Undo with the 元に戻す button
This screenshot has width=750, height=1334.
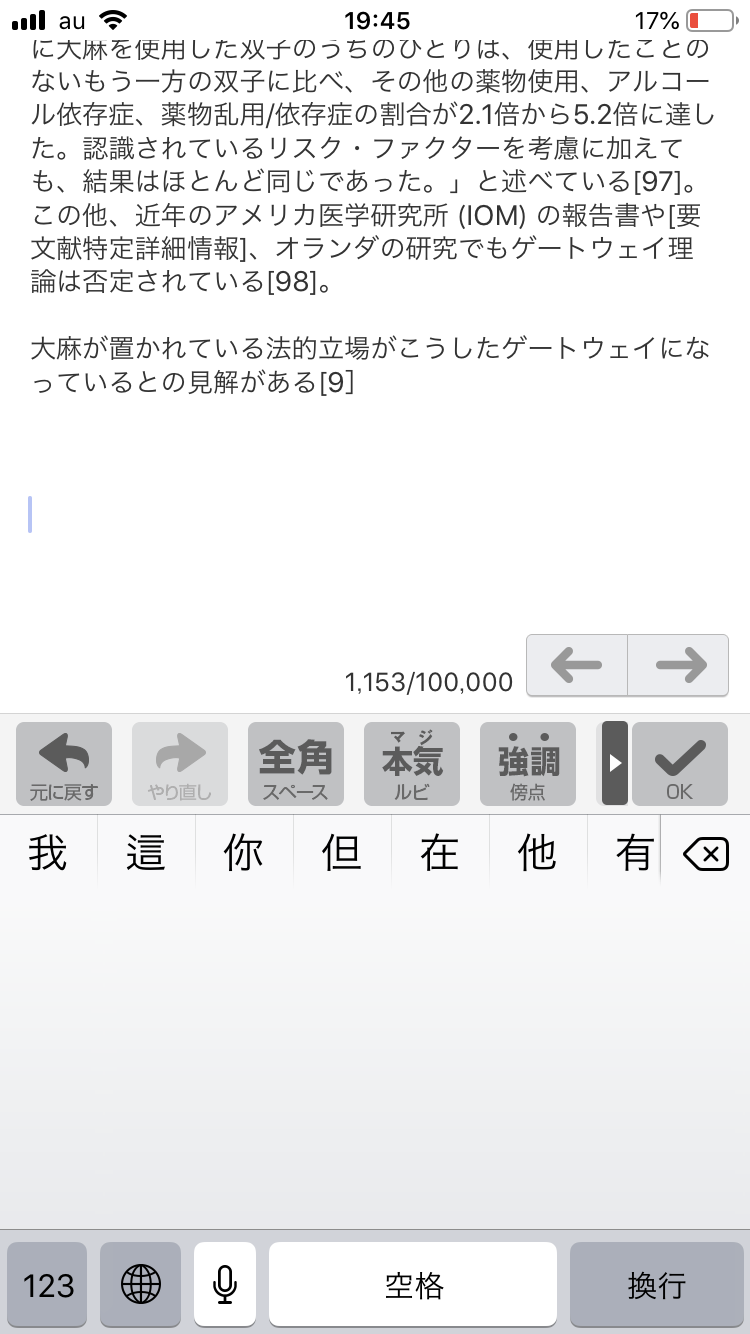(x=64, y=765)
